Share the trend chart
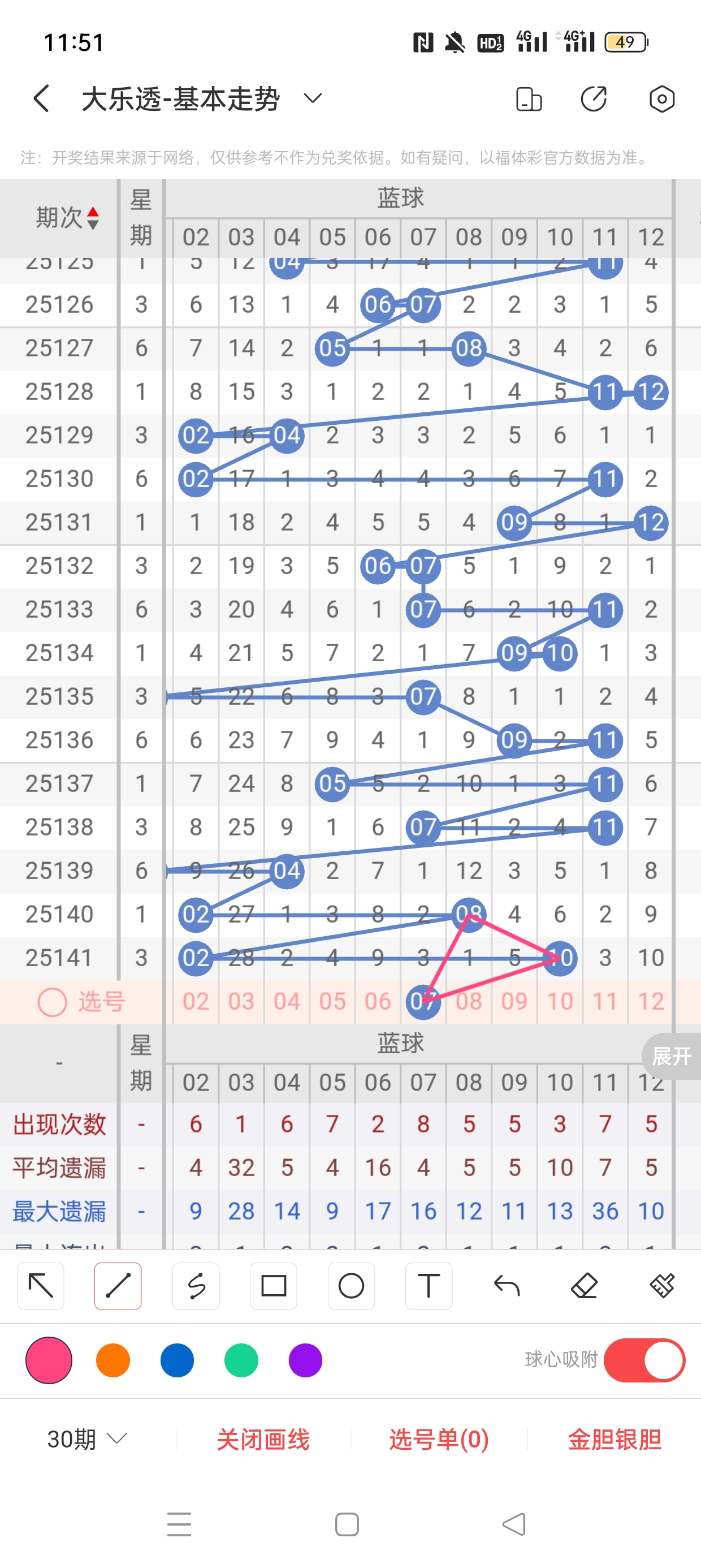Screen dimensions: 701x1568 [593, 98]
